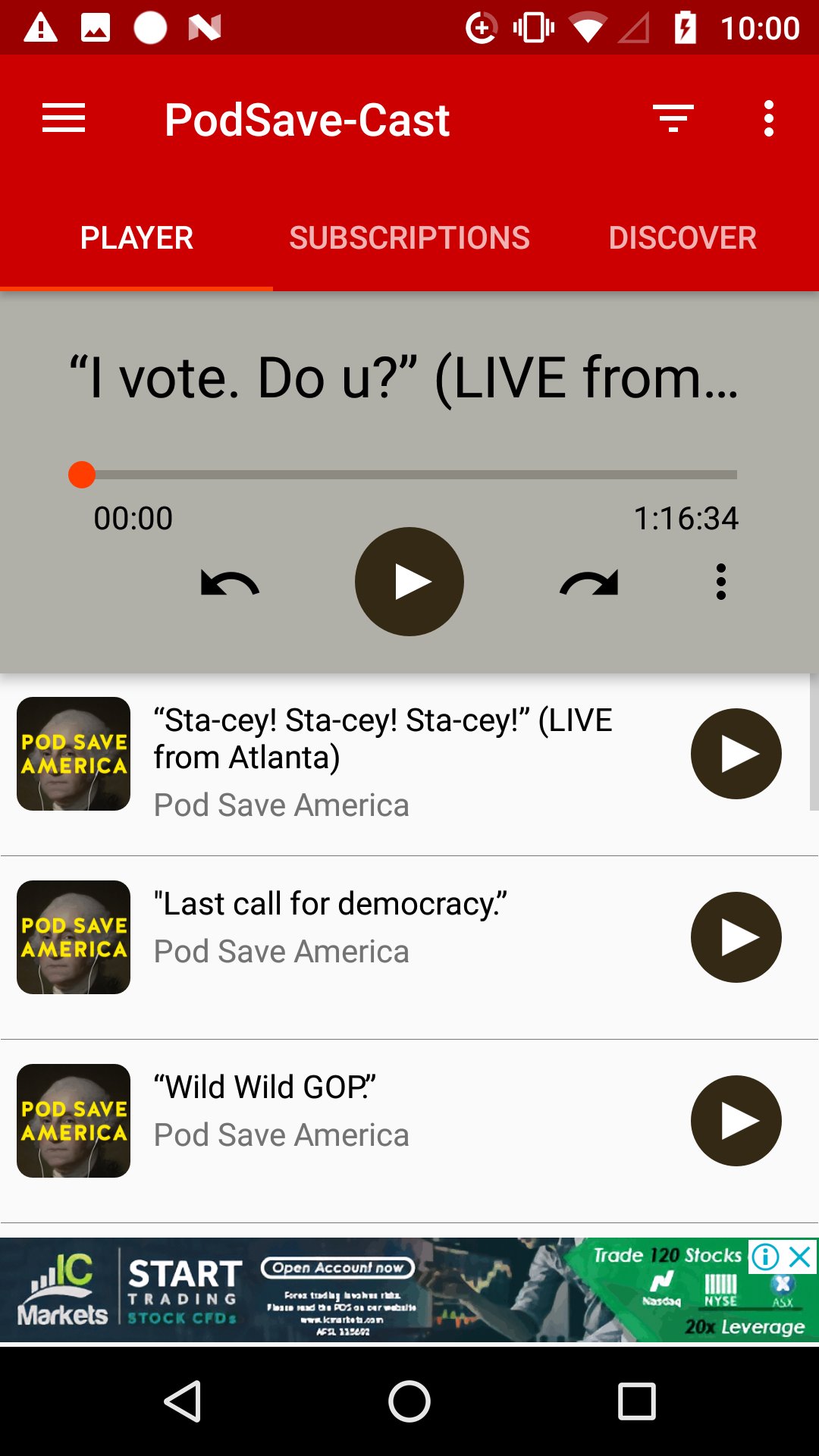819x1456 pixels.
Task: Open the hamburger navigation drawer
Action: point(64,119)
